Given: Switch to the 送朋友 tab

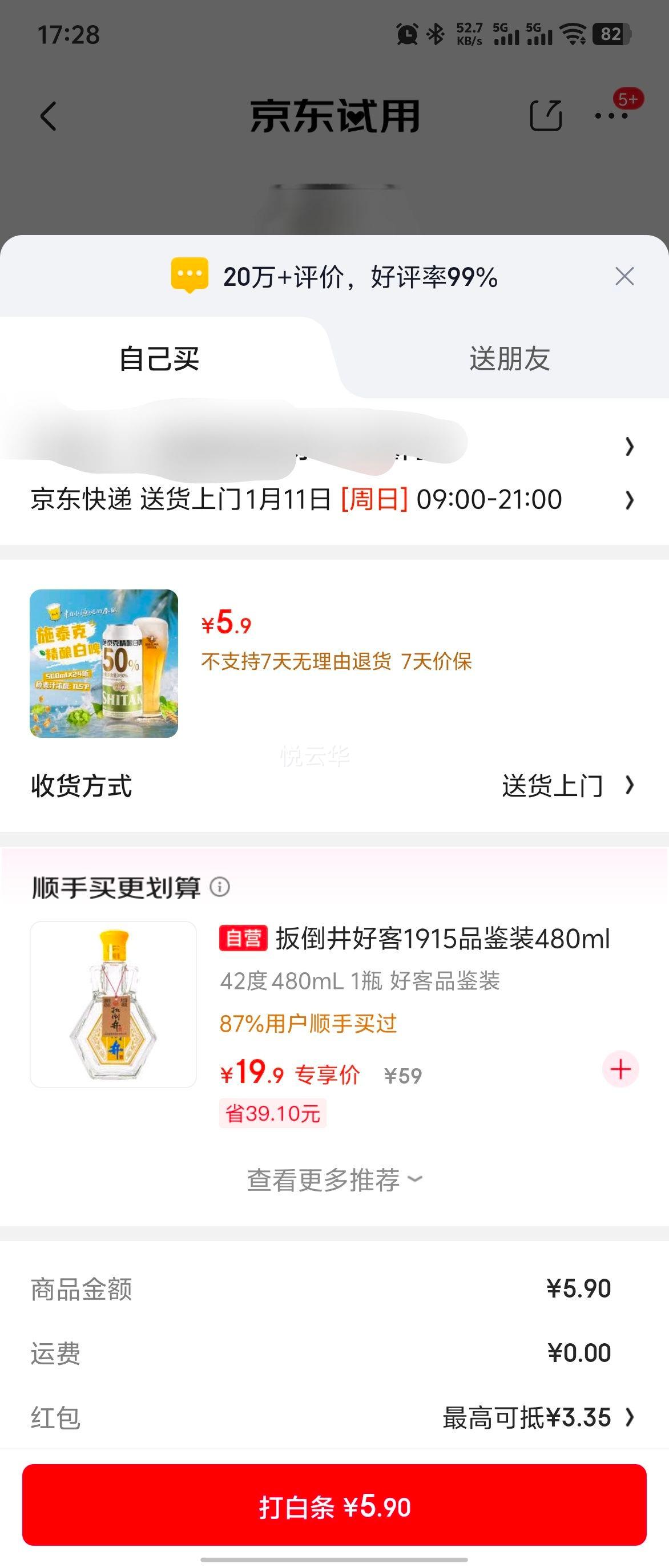Looking at the screenshot, I should [509, 358].
